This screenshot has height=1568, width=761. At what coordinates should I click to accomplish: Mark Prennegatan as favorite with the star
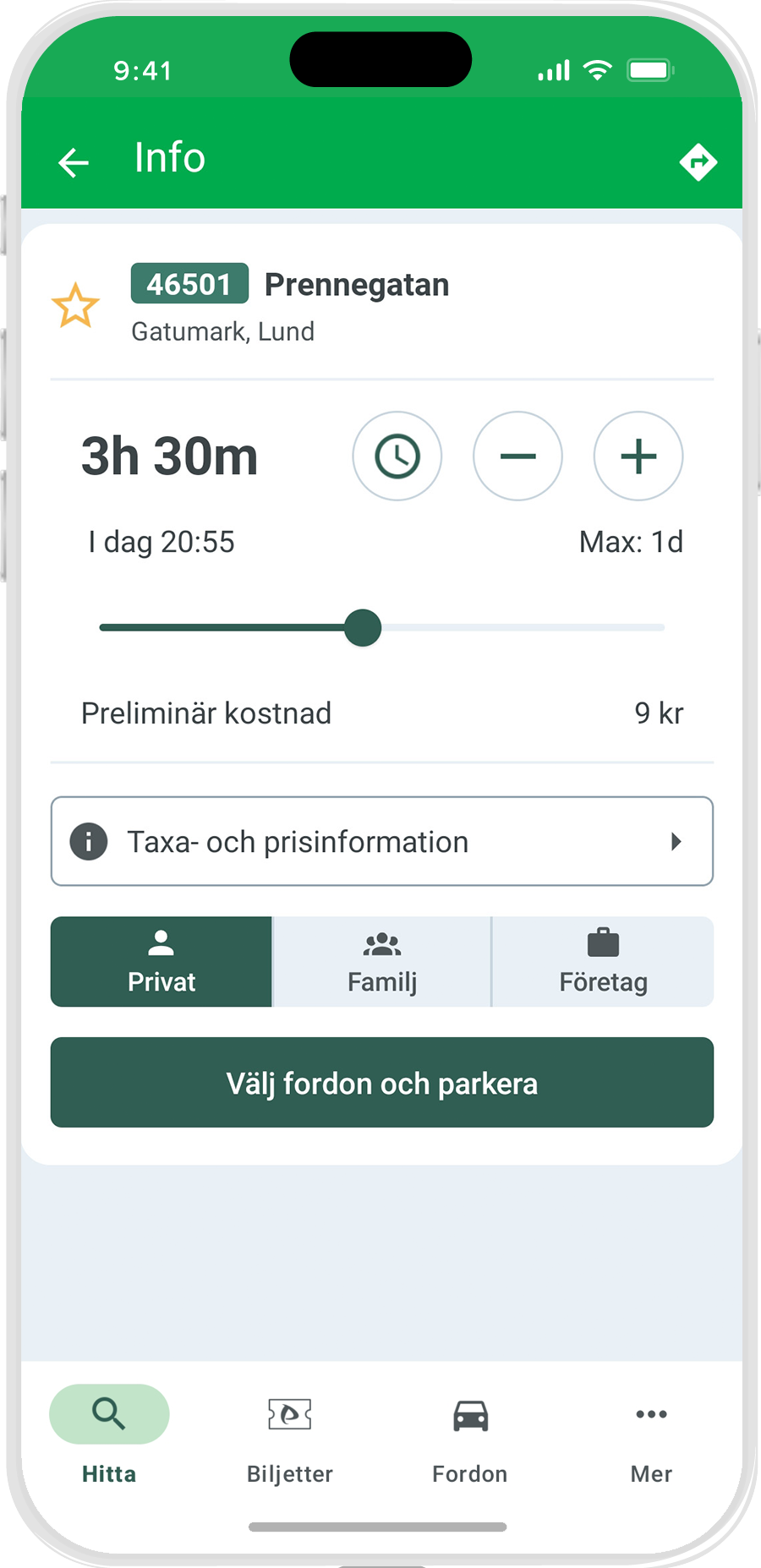pyautogui.click(x=75, y=305)
